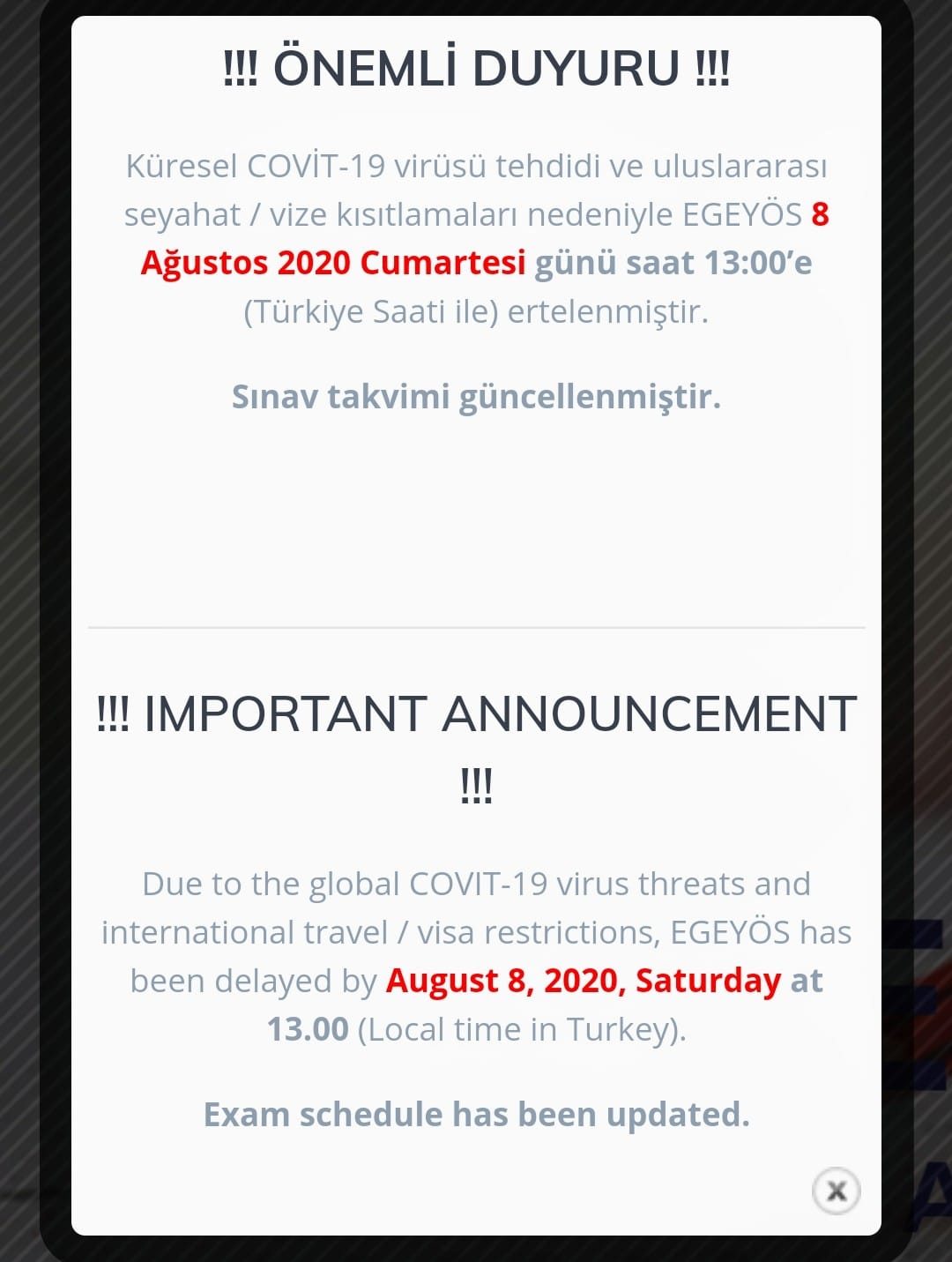Image resolution: width=952 pixels, height=1262 pixels.
Task: Close the important announcement popup
Action: (x=836, y=1191)
